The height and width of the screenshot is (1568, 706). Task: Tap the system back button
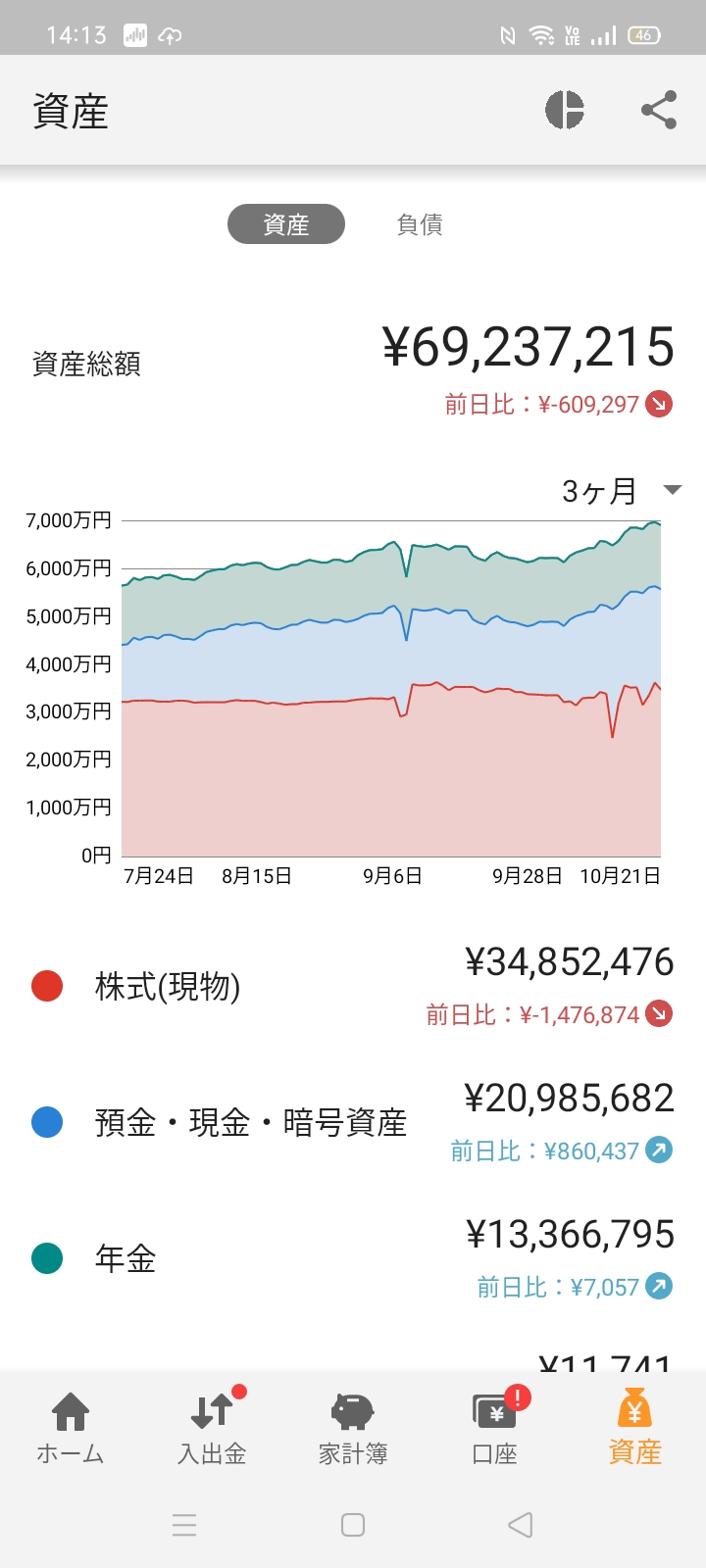(521, 1525)
